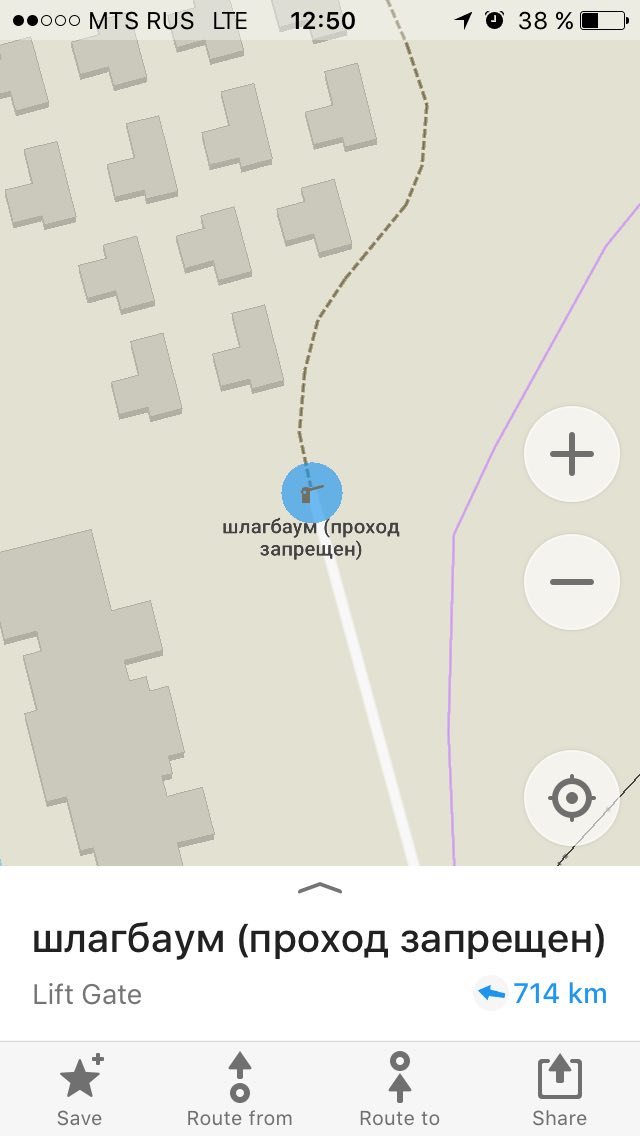This screenshot has width=640, height=1136.
Task: Center map on my location
Action: tap(571, 798)
